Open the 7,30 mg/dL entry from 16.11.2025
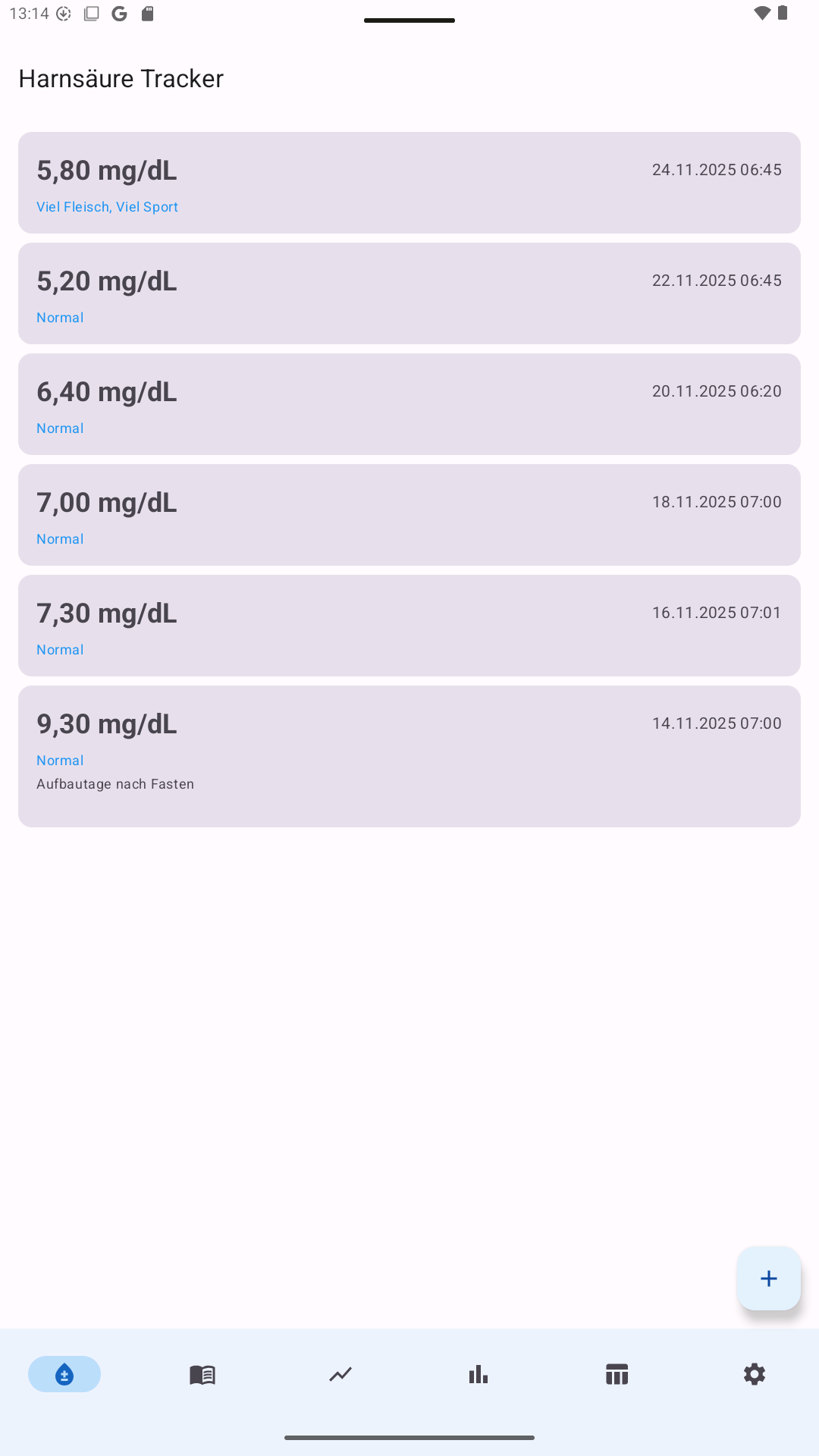Image resolution: width=819 pixels, height=1456 pixels. (409, 626)
